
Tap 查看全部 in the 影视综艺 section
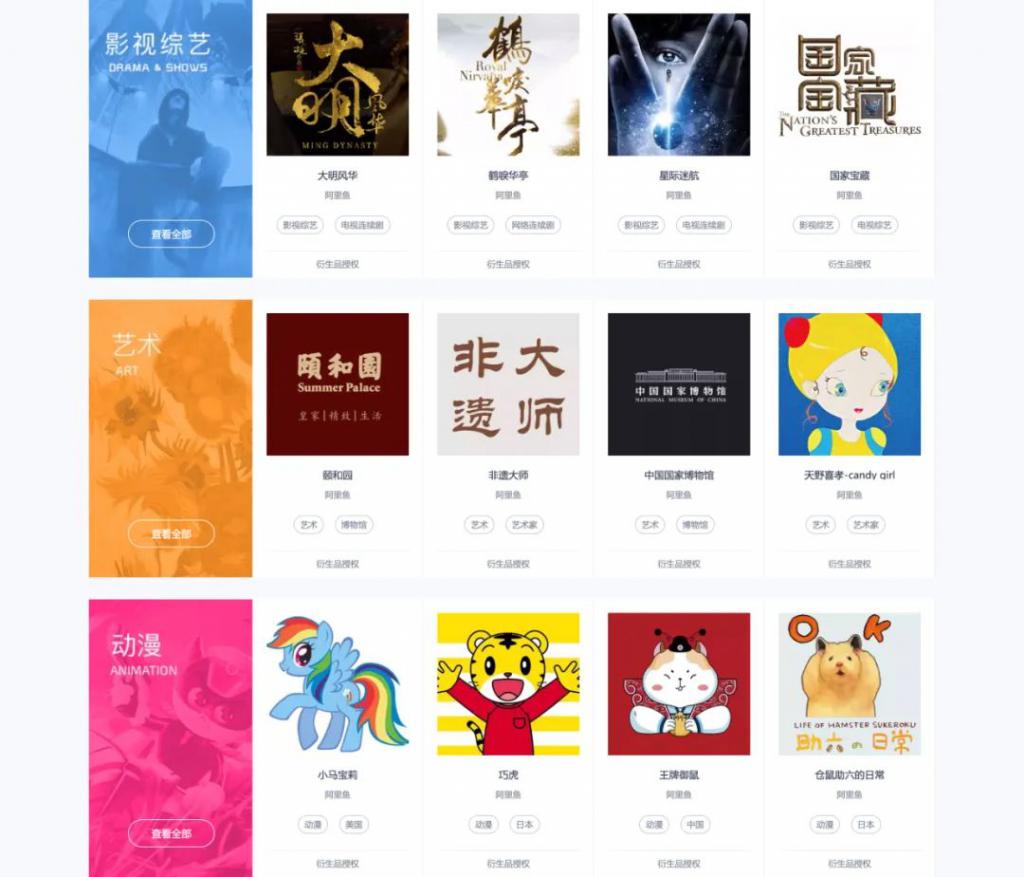pos(171,234)
